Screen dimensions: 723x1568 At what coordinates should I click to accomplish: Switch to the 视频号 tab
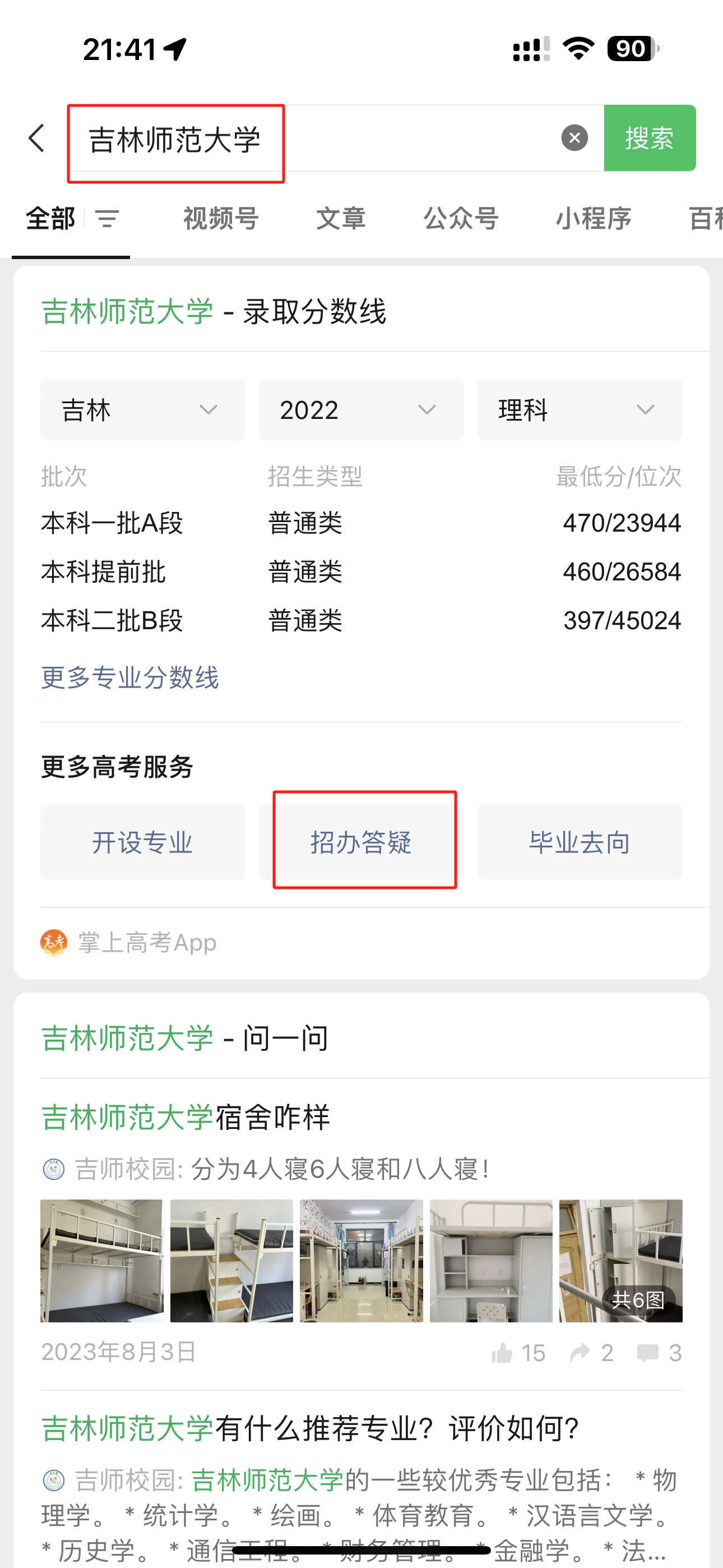click(221, 219)
